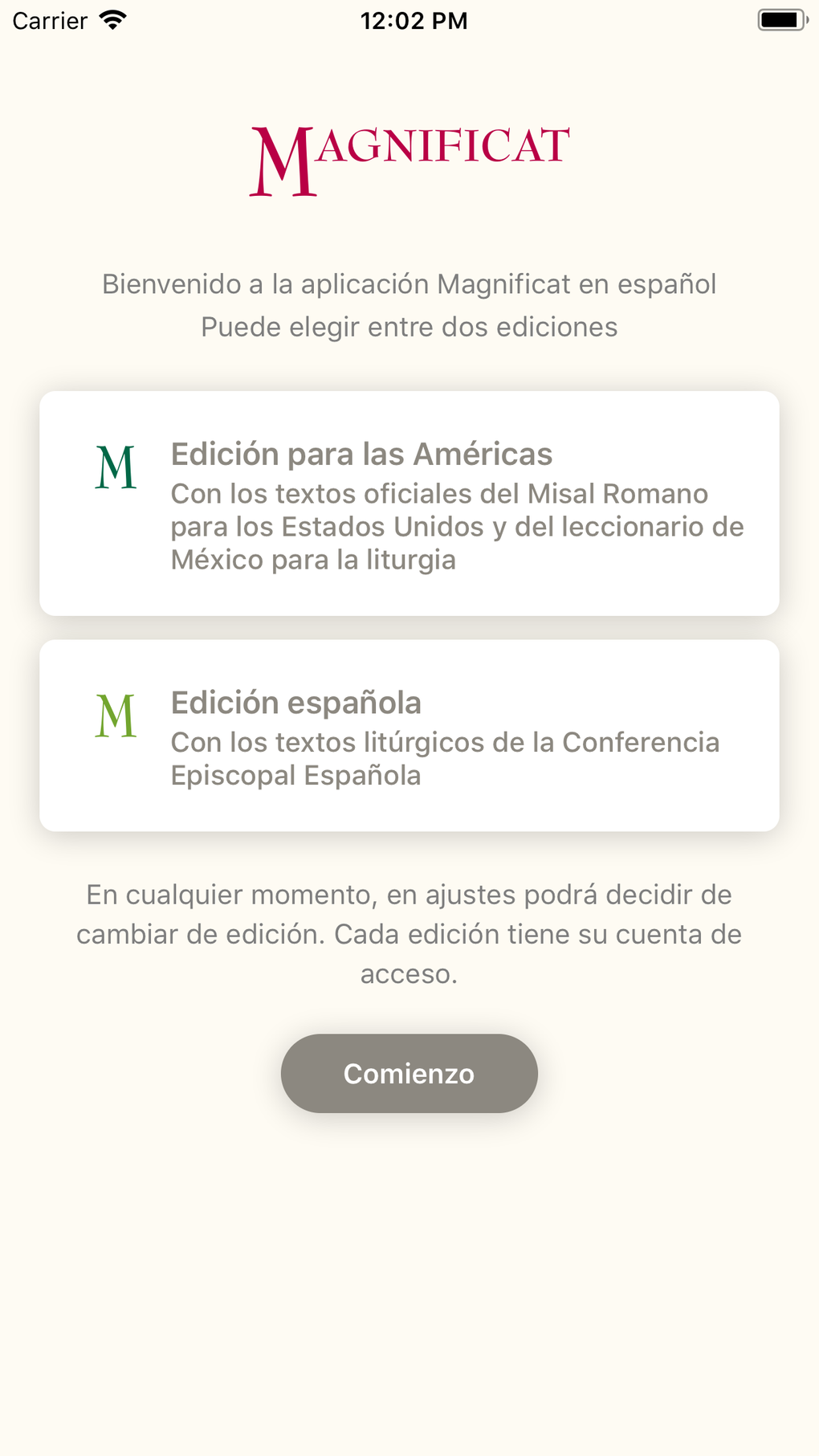The width and height of the screenshot is (819, 1456).
Task: Click the welcome message text link
Action: click(x=409, y=304)
